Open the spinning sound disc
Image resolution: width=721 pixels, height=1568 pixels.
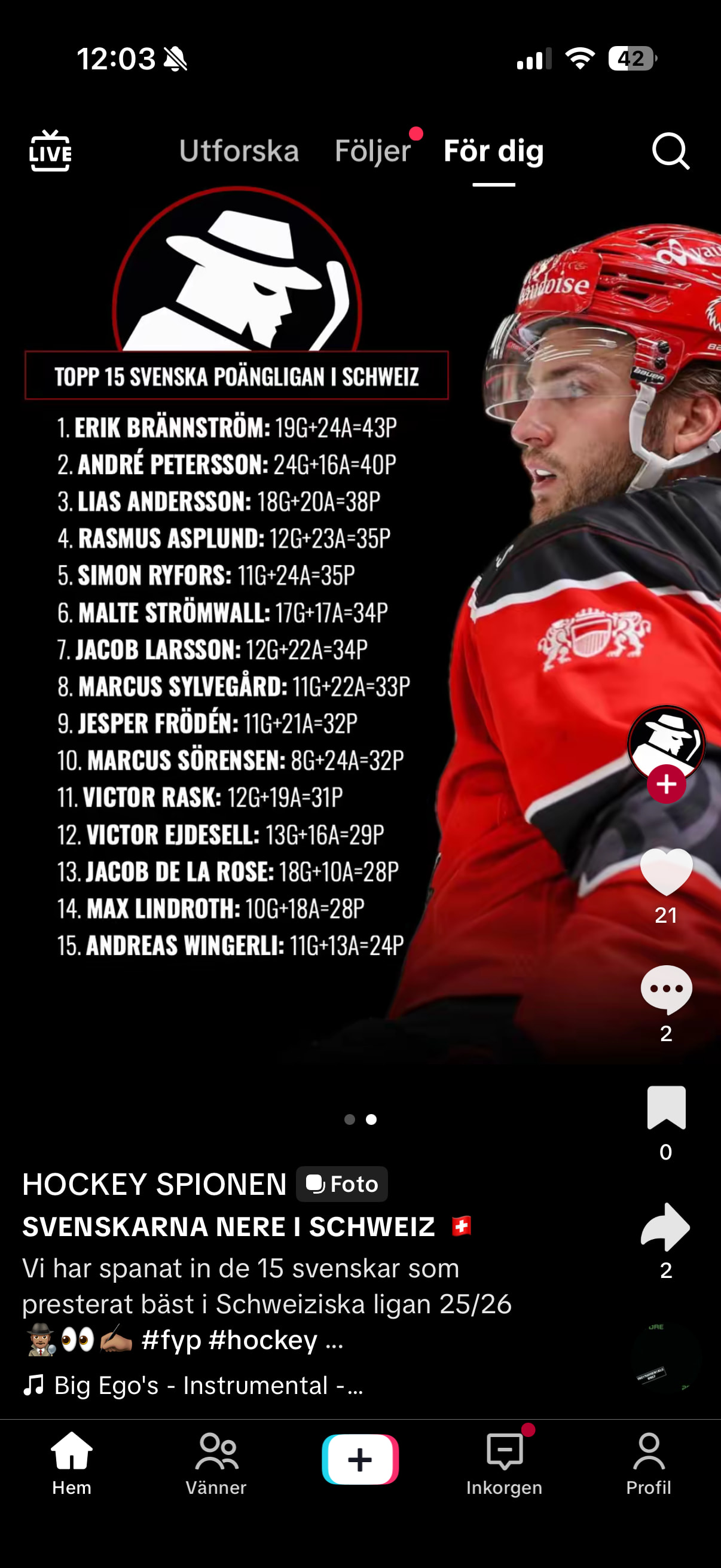pos(666,1356)
